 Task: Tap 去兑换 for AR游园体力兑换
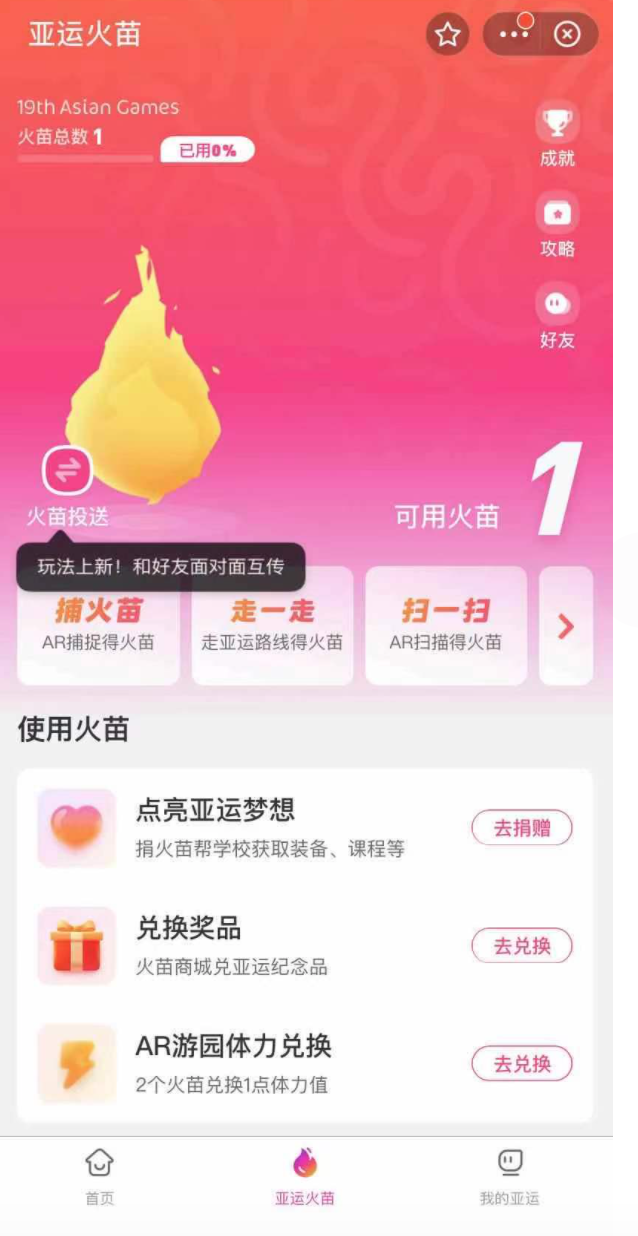[522, 1064]
